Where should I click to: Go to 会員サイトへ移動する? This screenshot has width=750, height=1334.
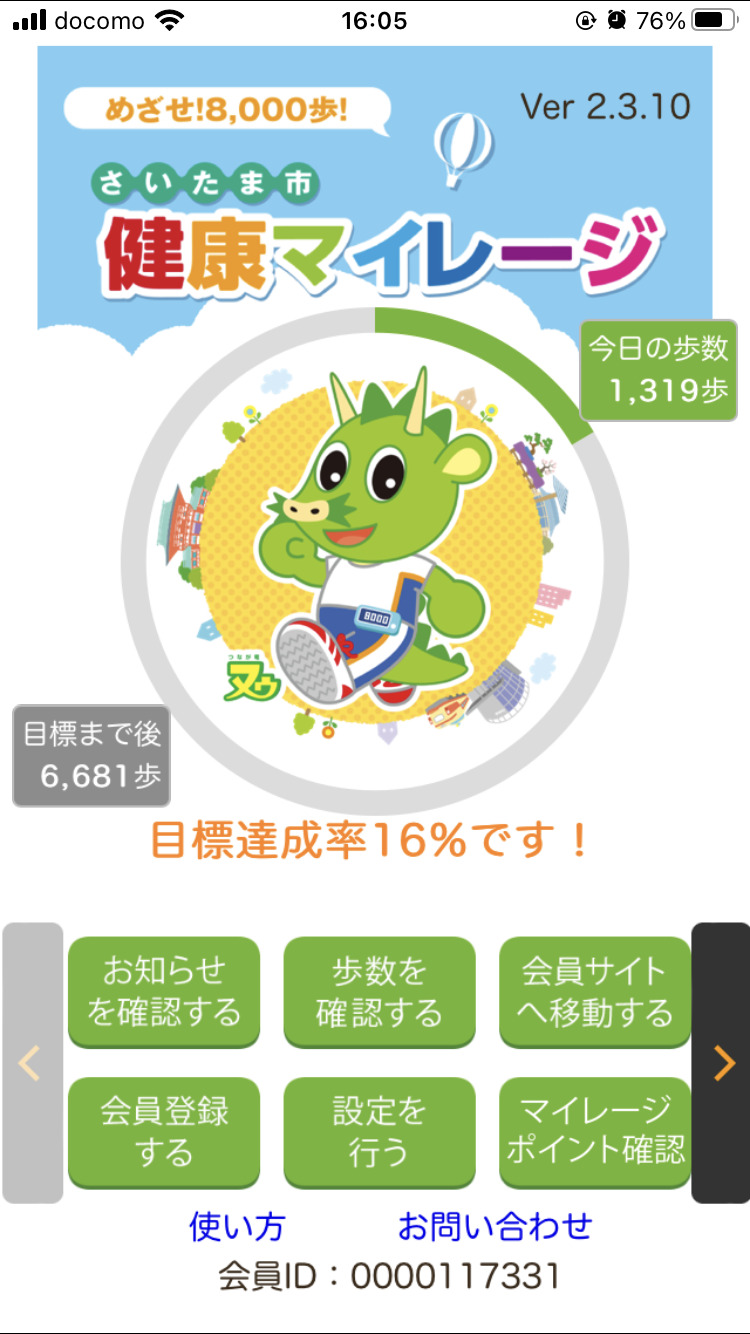click(x=595, y=991)
